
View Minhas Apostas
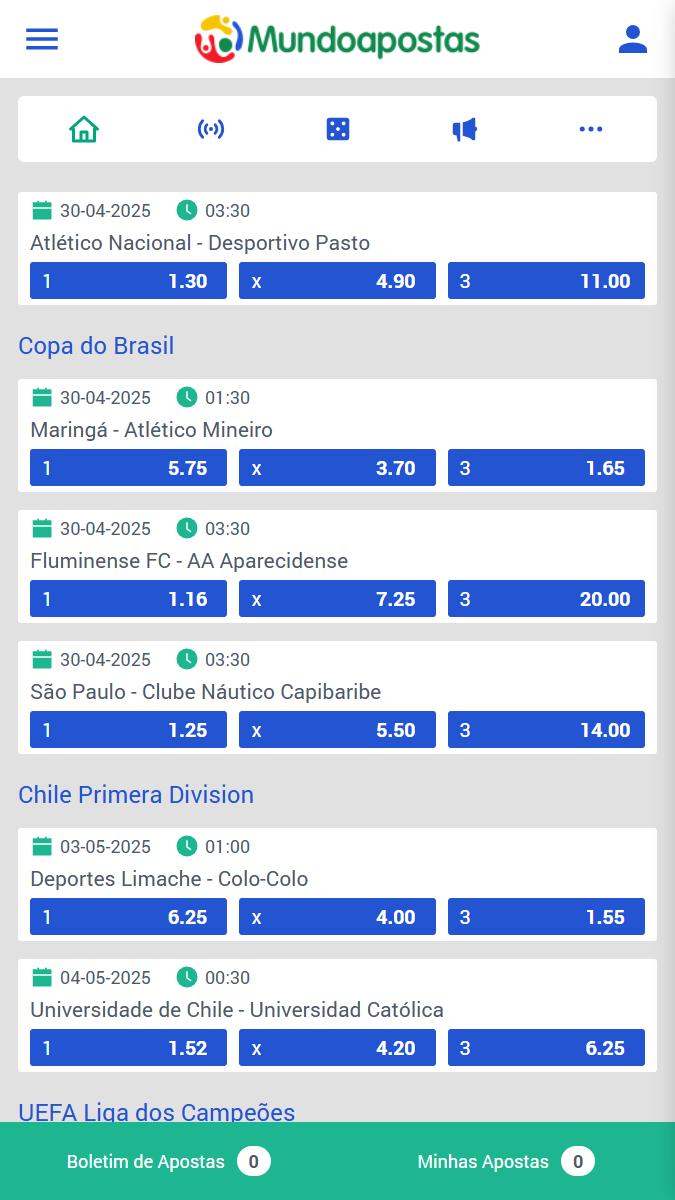point(505,1161)
